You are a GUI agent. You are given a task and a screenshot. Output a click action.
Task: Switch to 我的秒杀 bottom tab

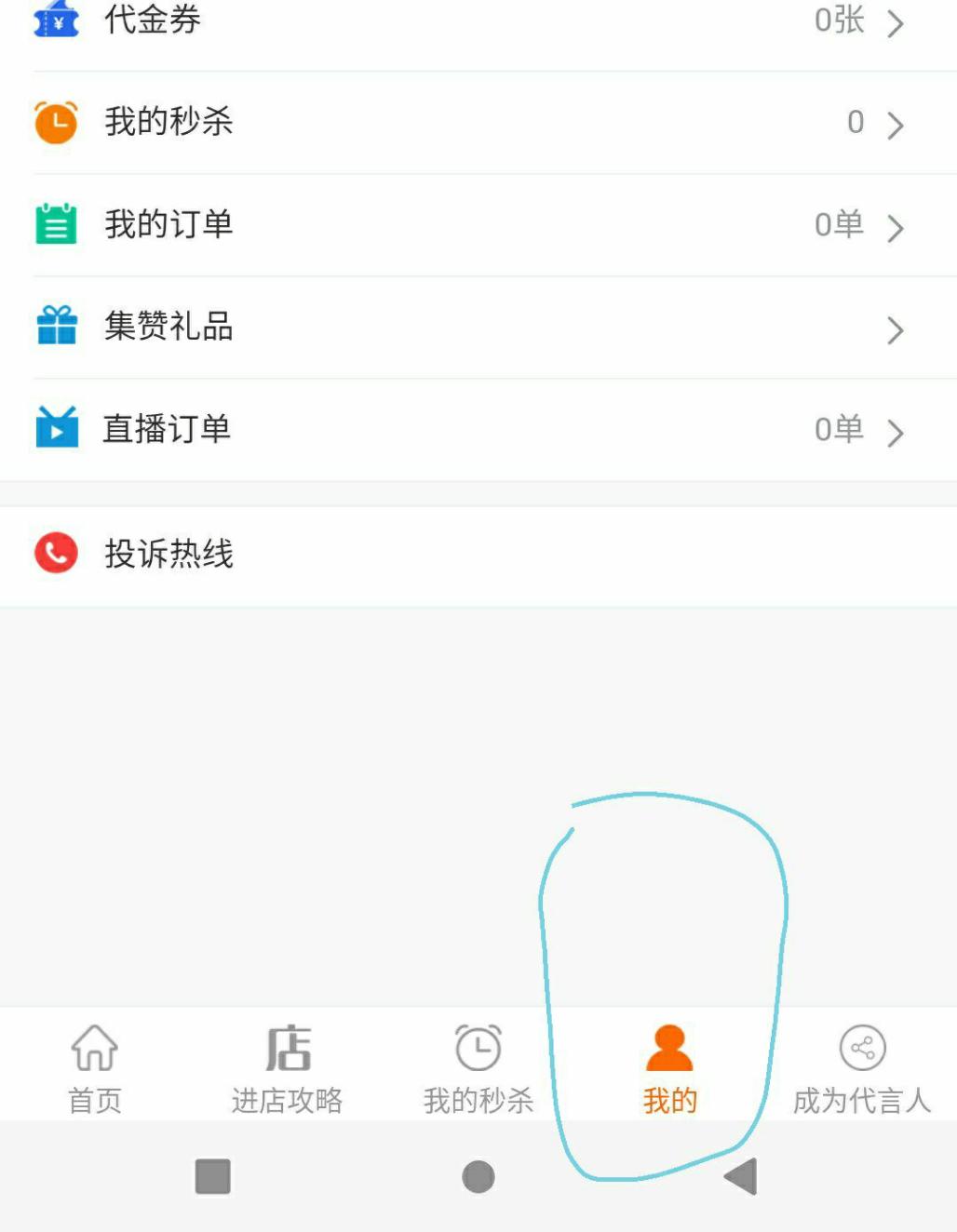coord(478,1068)
